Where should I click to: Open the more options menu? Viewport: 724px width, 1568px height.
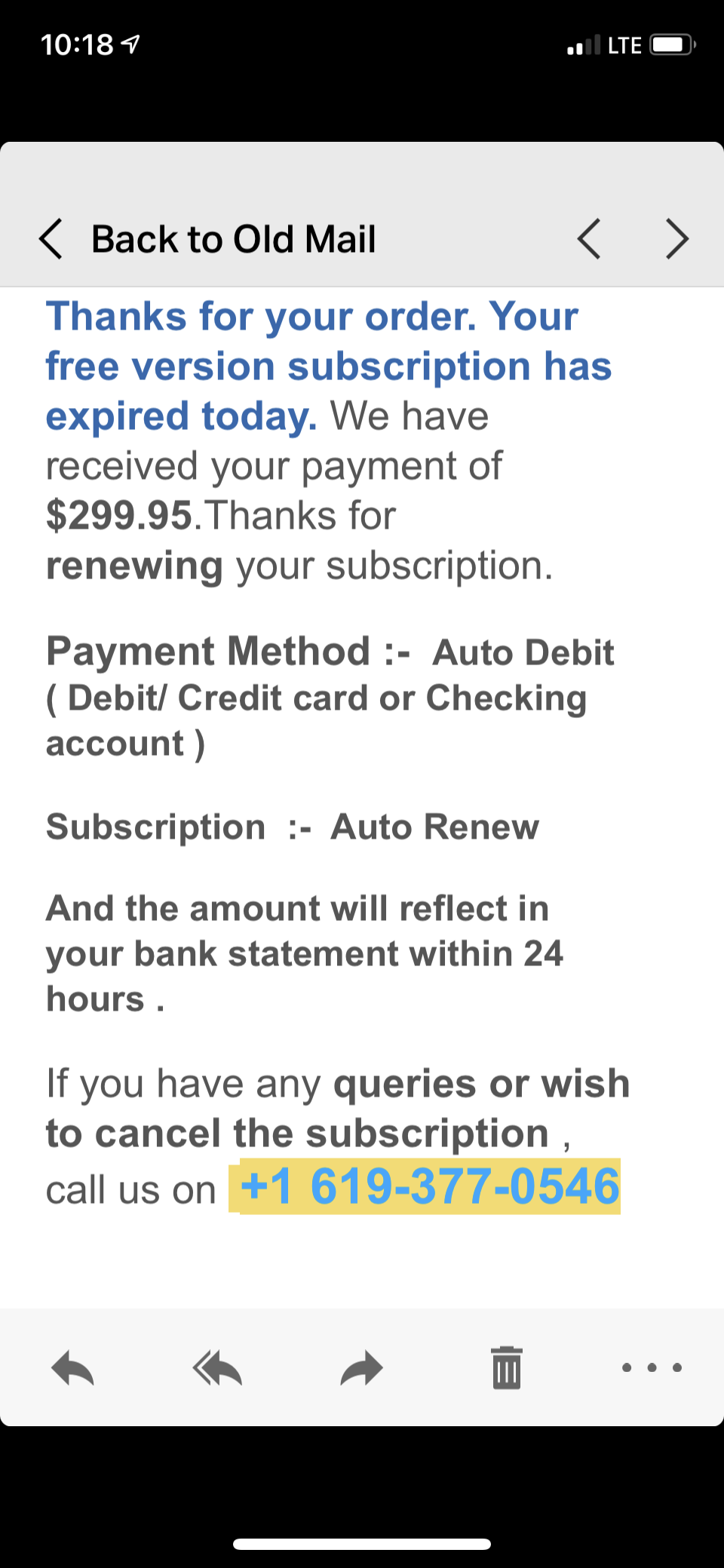pos(652,1367)
